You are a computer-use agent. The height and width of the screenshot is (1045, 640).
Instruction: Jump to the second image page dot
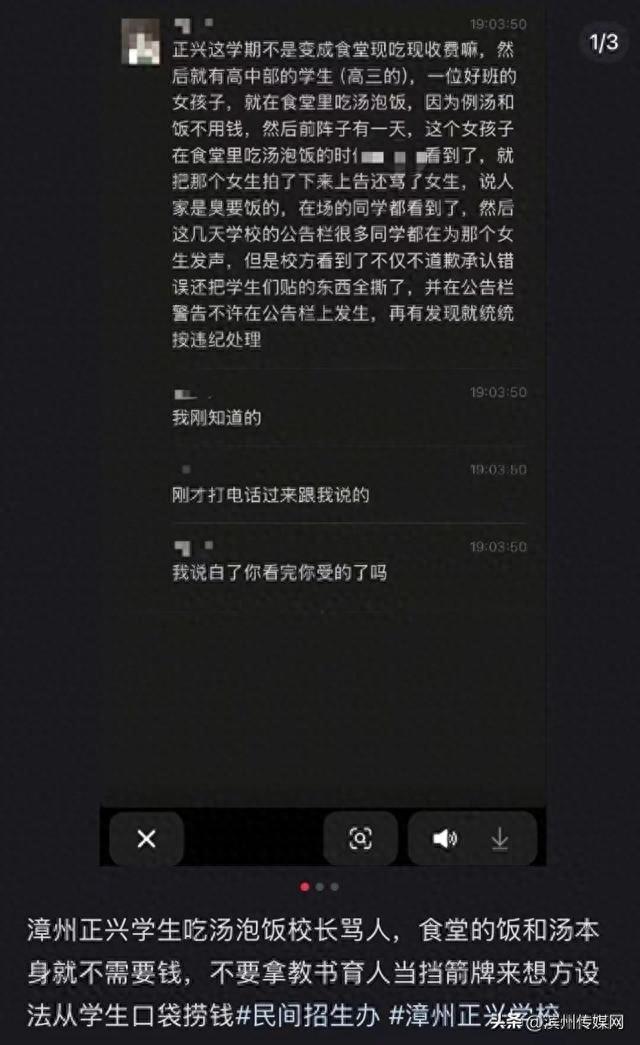(x=320, y=886)
